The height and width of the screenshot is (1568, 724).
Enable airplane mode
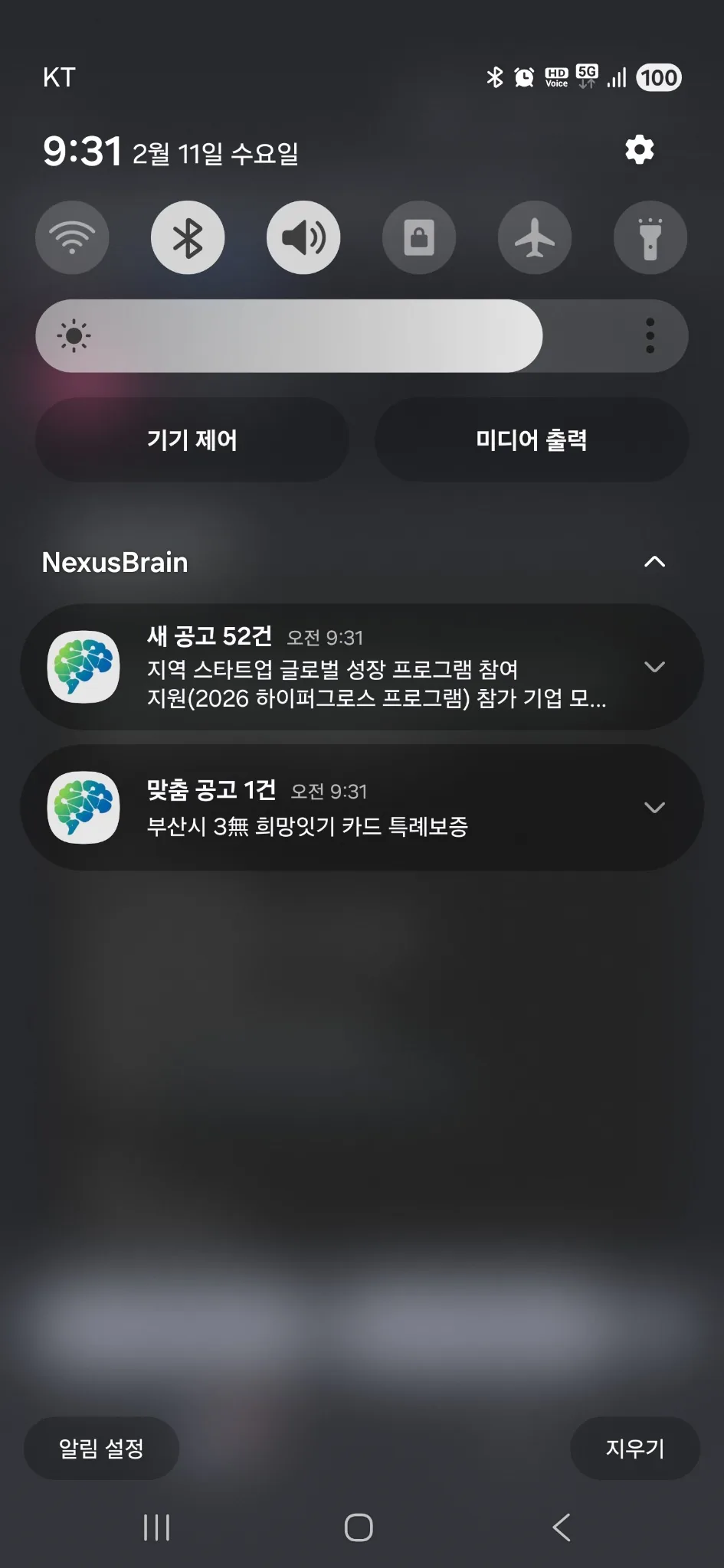point(535,237)
